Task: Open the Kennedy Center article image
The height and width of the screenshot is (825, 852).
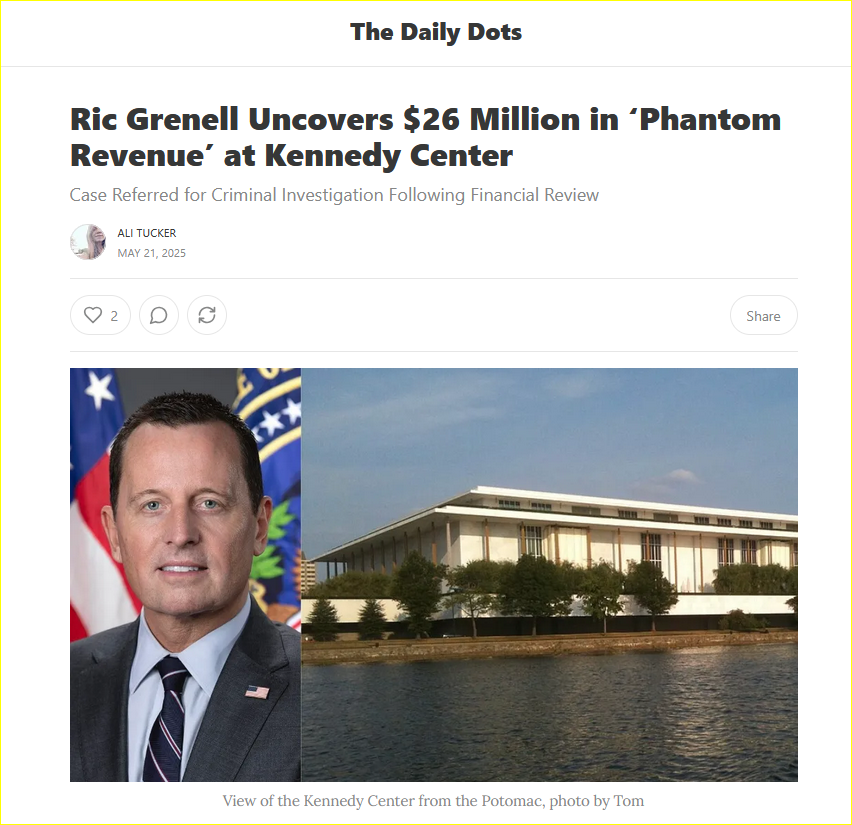Action: 434,574
